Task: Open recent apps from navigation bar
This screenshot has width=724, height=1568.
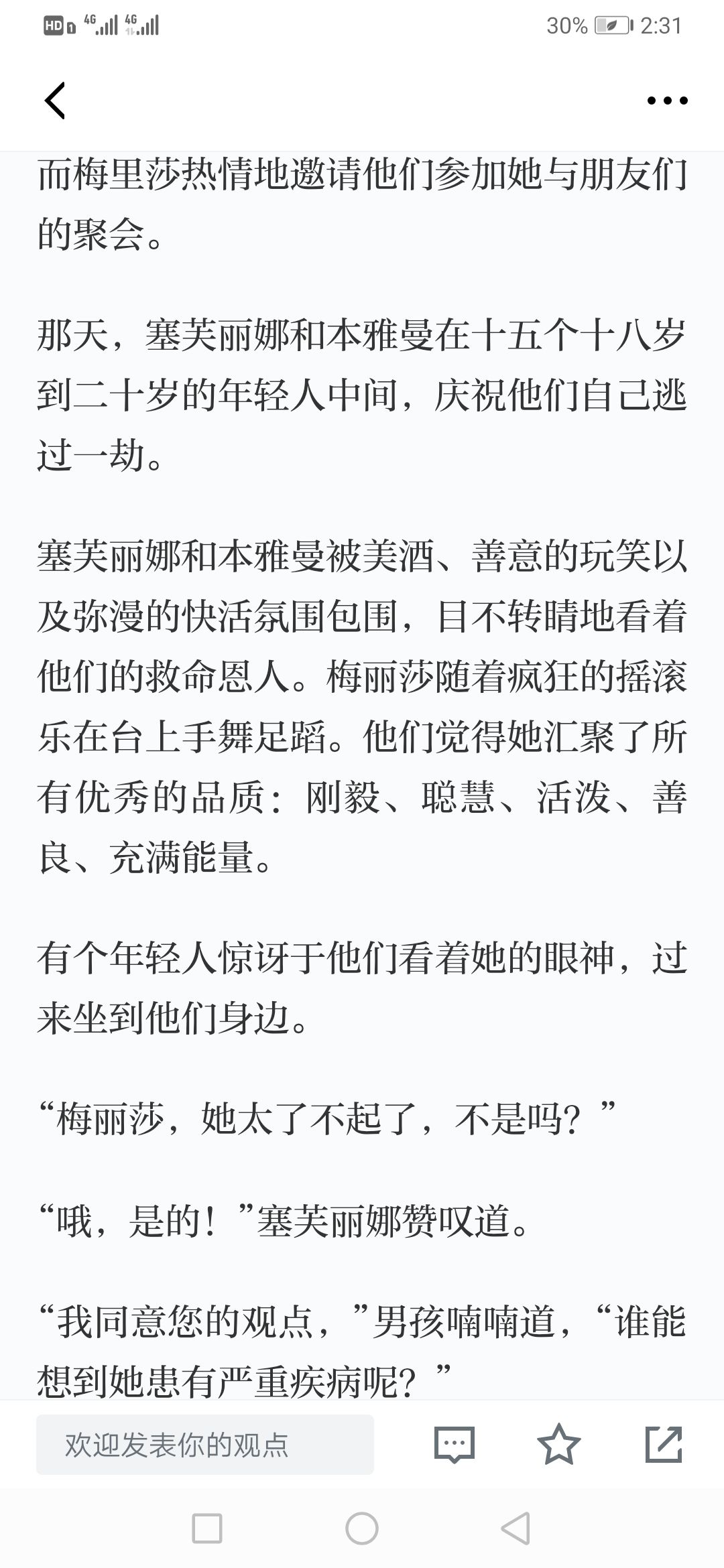Action: pos(207,1528)
